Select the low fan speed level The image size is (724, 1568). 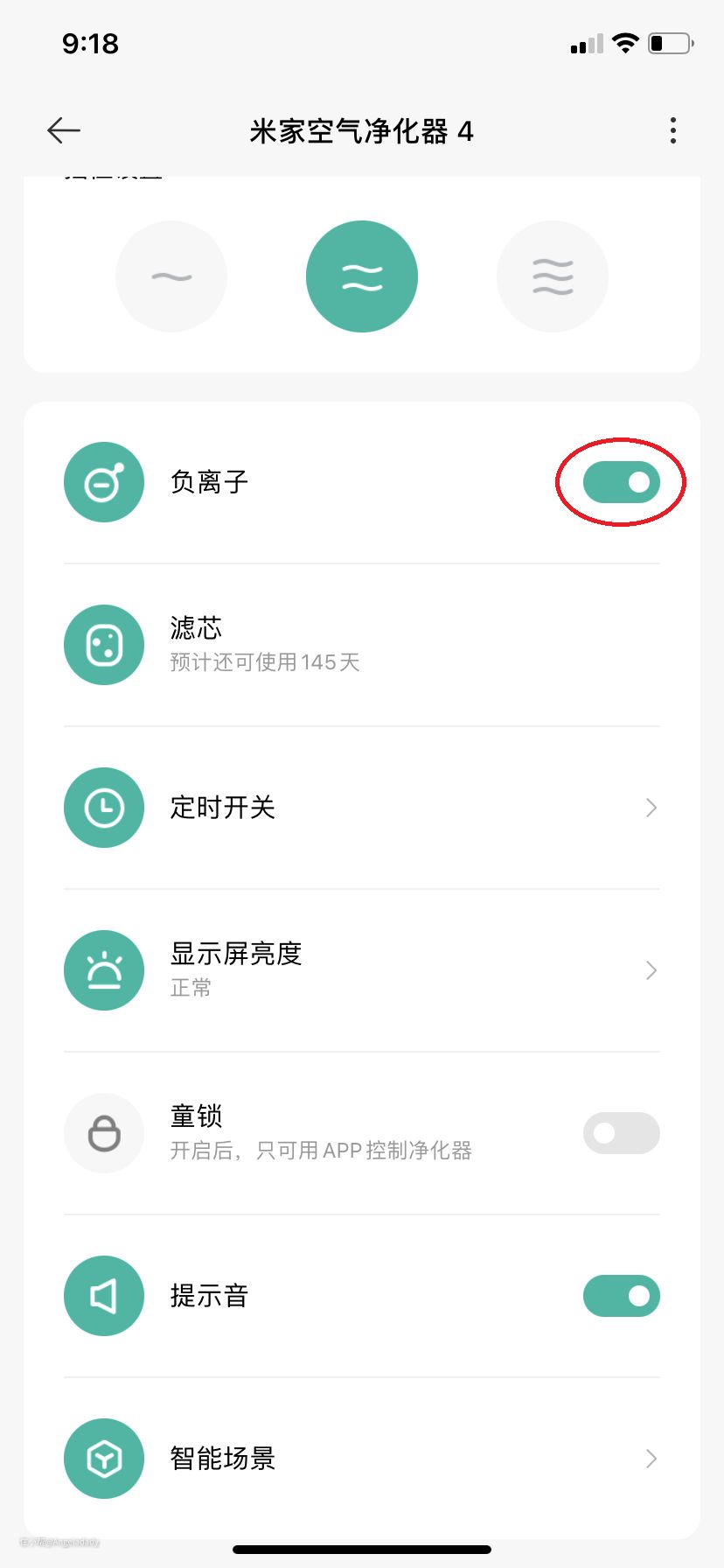pos(171,276)
